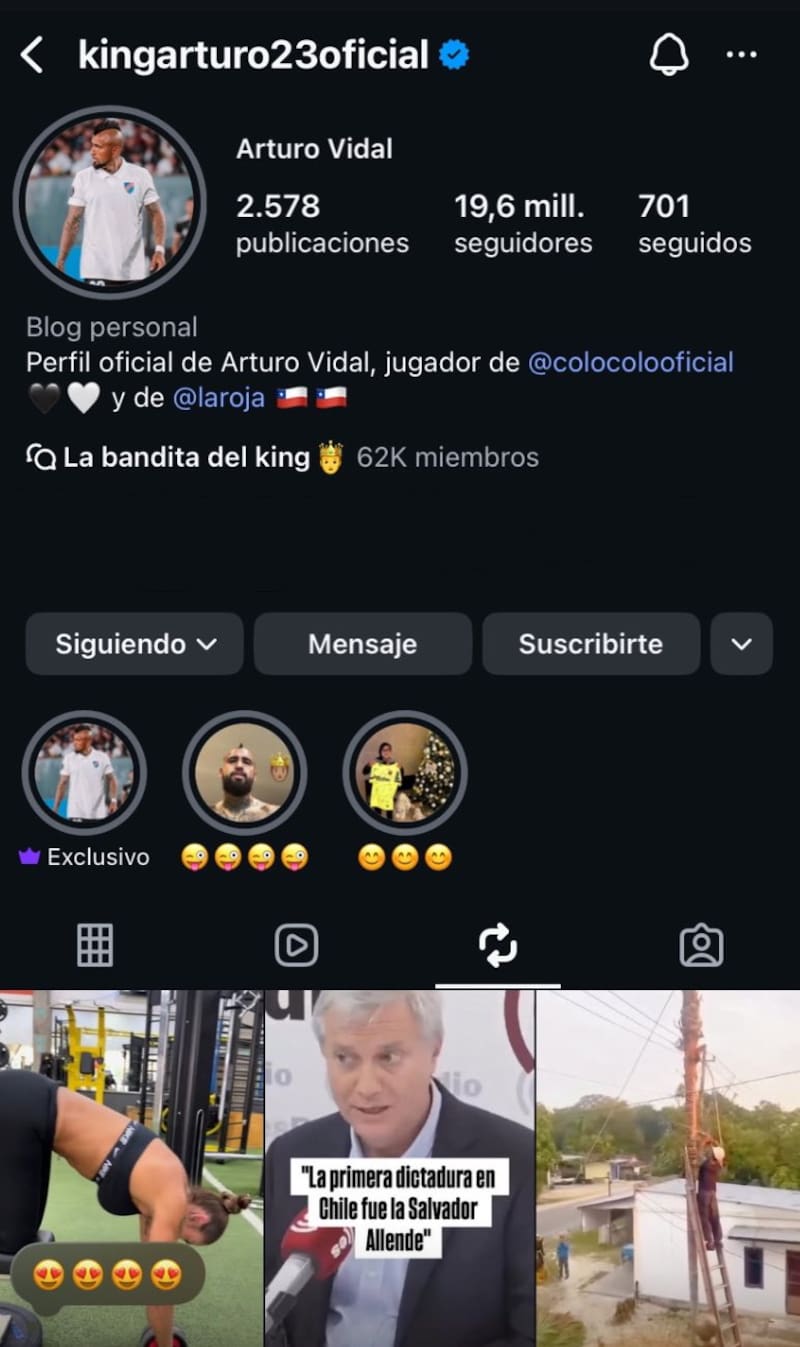Send a message via Mensaje button
This screenshot has width=800, height=1347.
point(362,644)
